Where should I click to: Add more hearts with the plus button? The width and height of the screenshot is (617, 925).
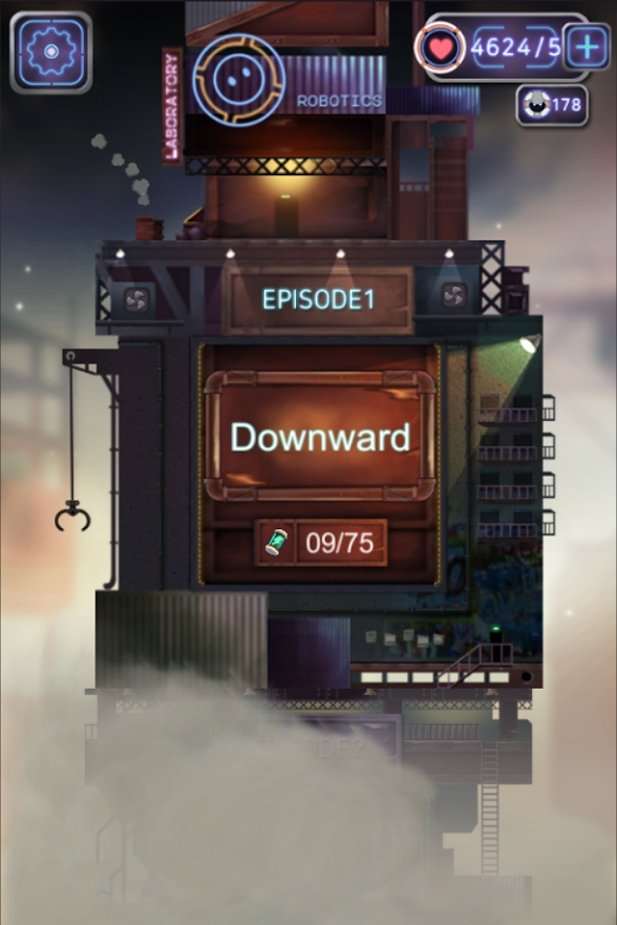click(x=588, y=47)
